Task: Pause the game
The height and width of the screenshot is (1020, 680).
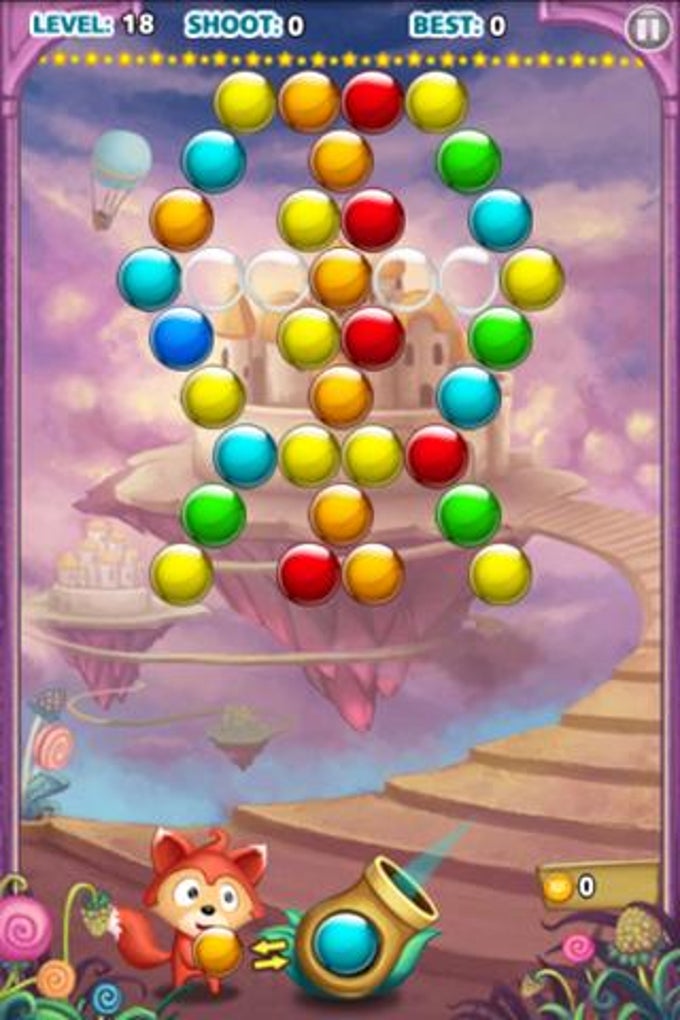Action: pos(648,30)
